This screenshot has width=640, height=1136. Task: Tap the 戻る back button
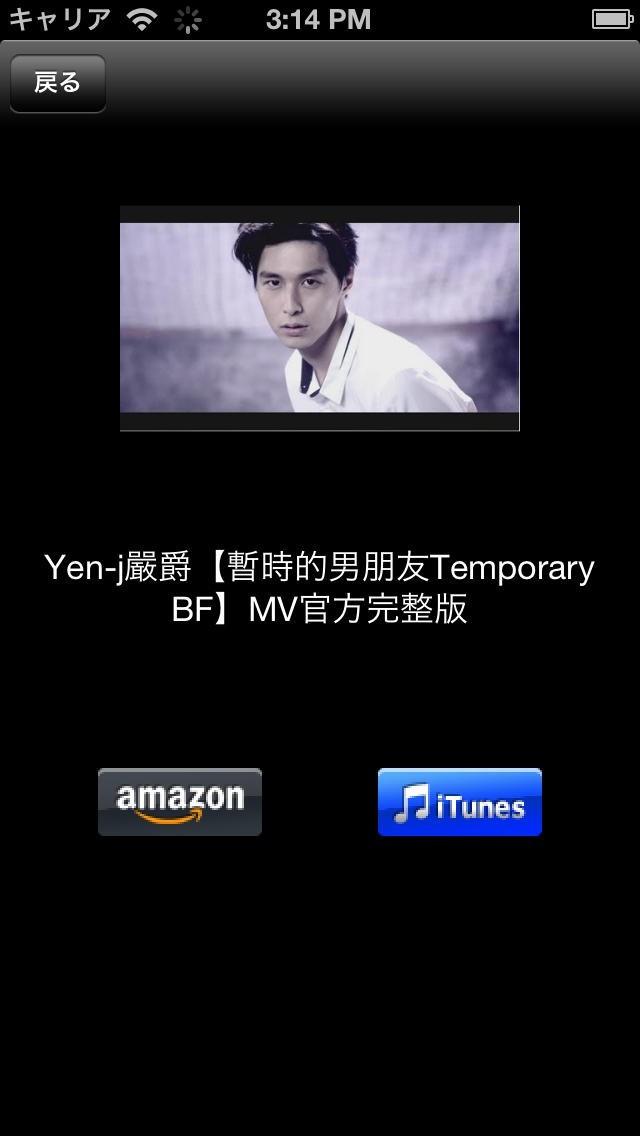(x=57, y=83)
